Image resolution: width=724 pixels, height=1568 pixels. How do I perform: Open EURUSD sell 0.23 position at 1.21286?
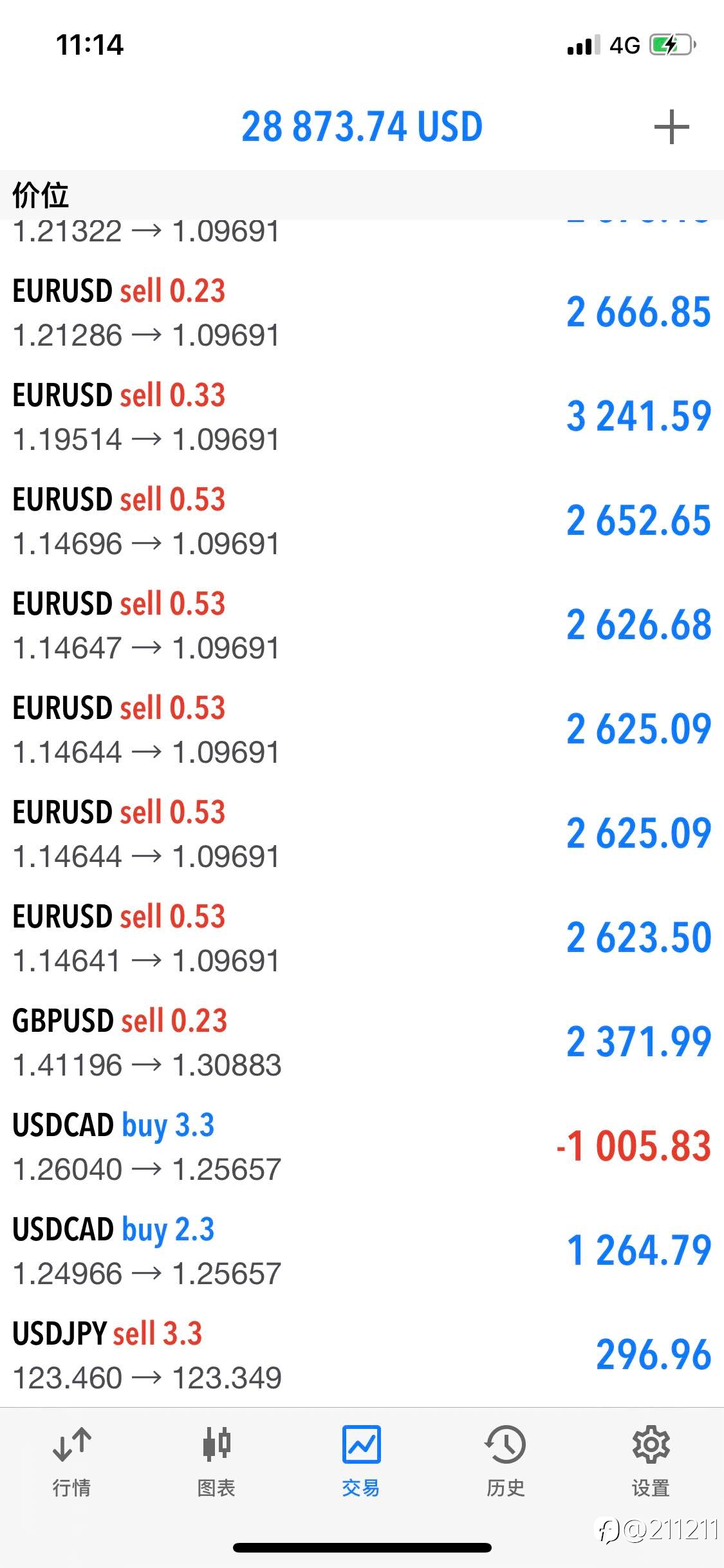coord(362,313)
